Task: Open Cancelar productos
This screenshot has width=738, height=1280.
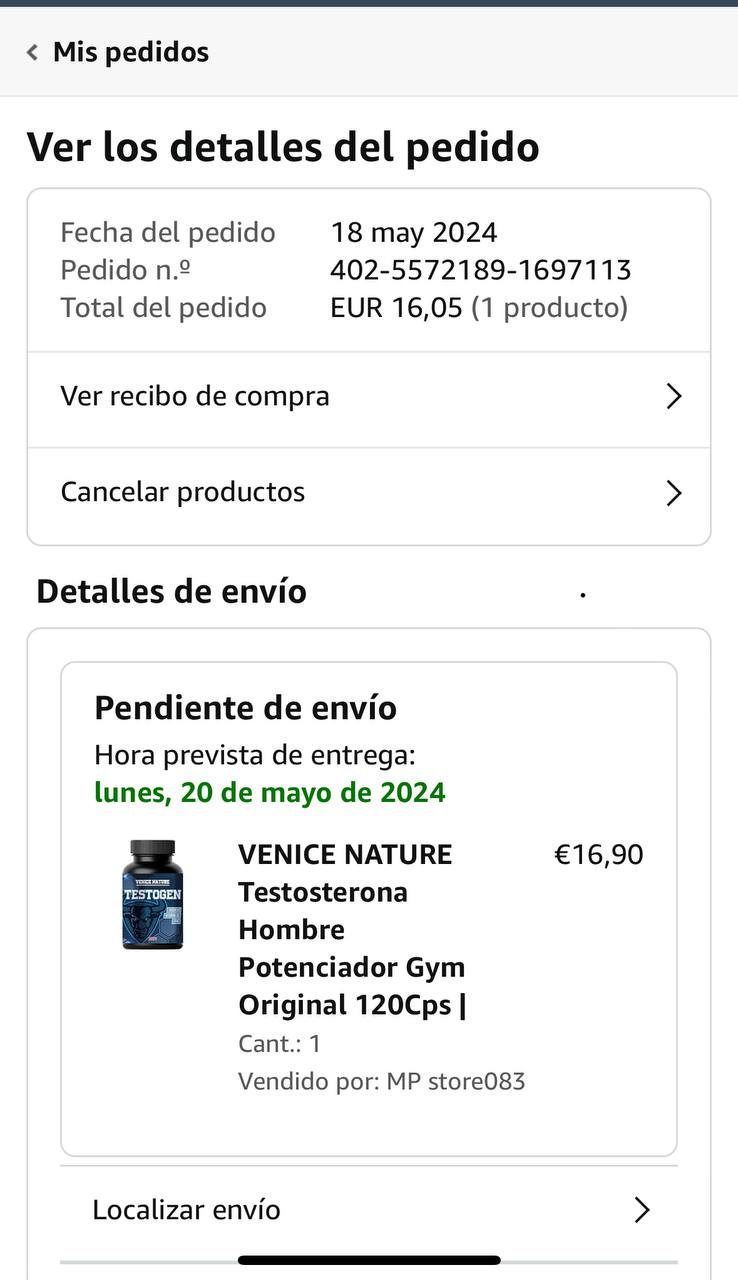Action: (x=368, y=493)
